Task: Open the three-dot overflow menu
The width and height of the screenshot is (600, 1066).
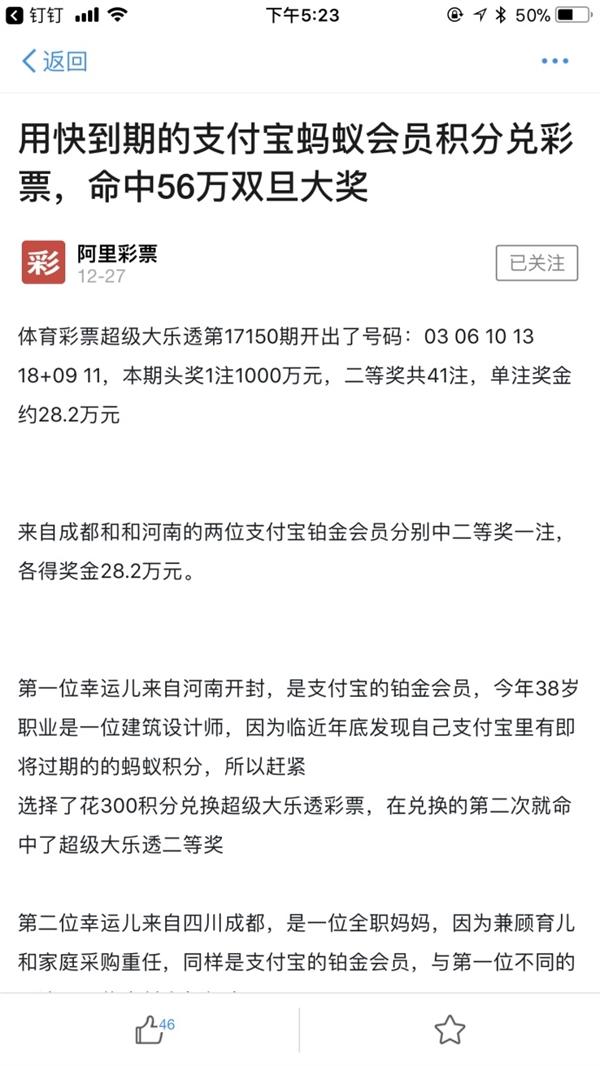Action: [554, 62]
